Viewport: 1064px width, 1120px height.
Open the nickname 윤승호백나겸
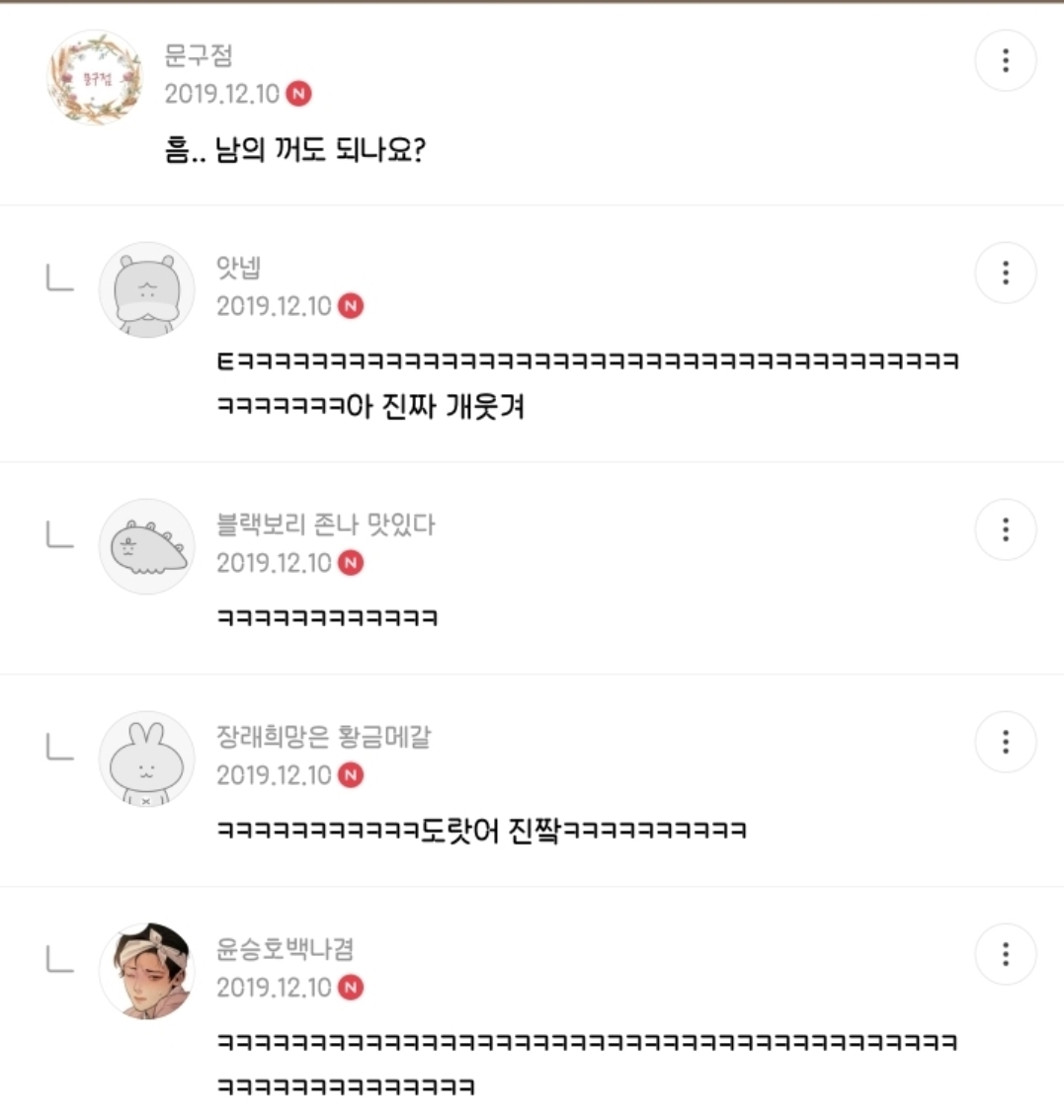coord(285,949)
